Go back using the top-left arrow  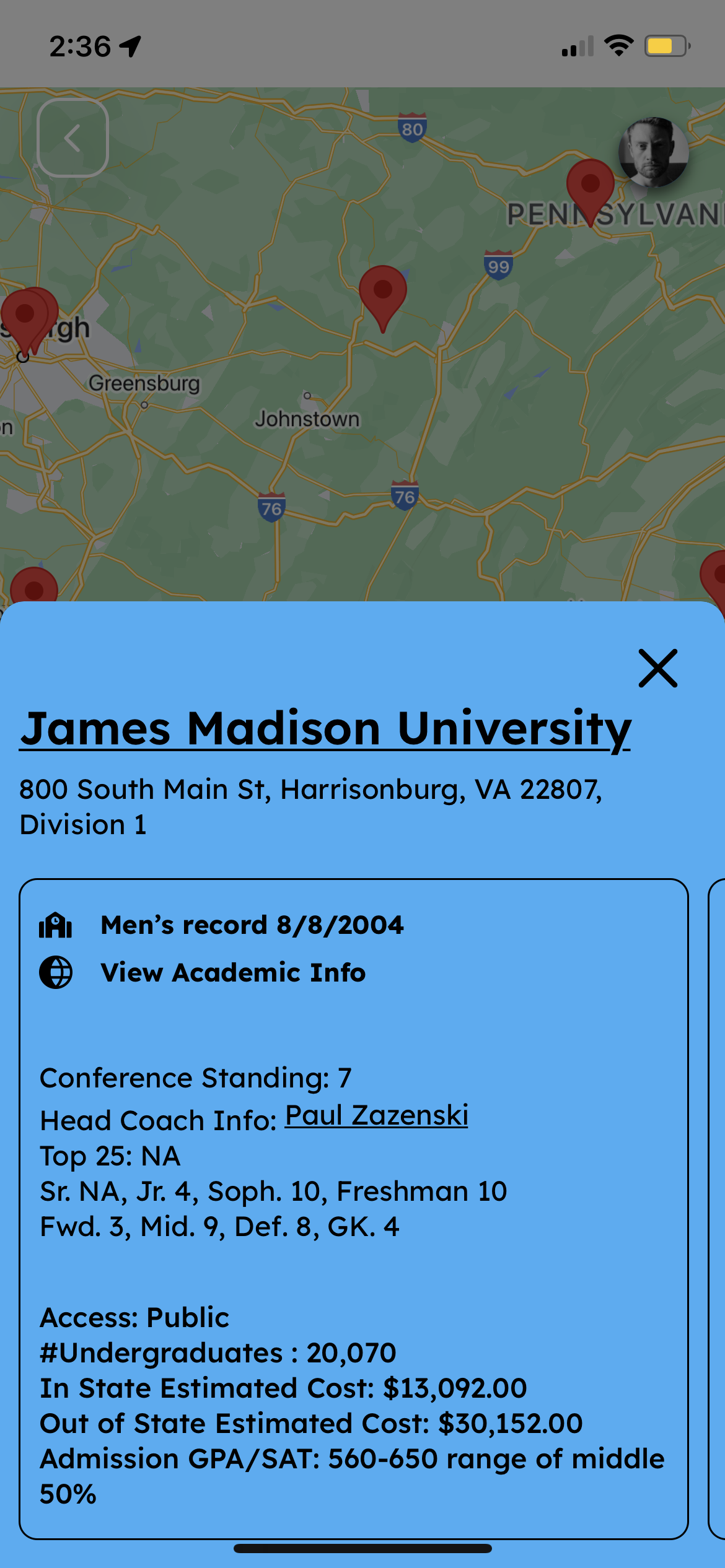[72, 137]
